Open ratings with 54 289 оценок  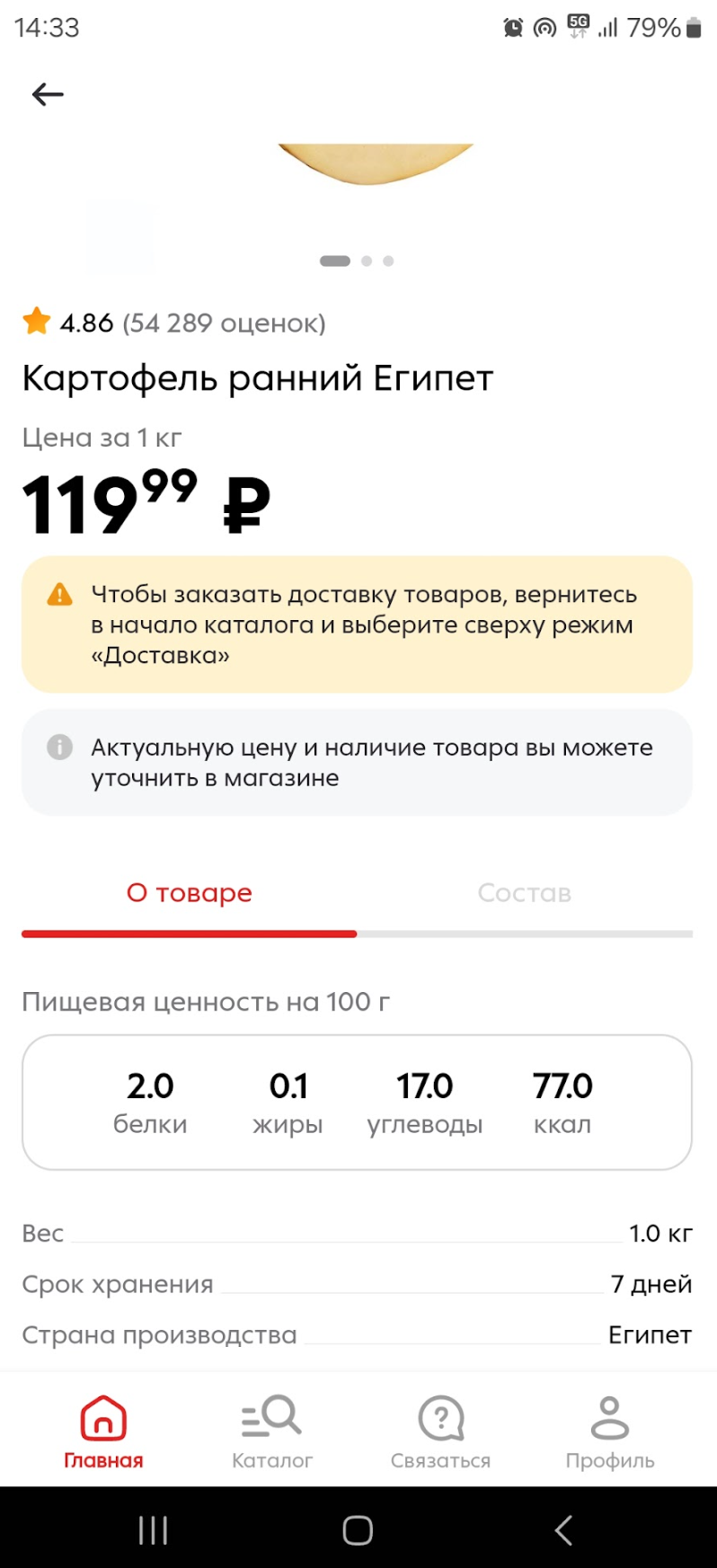click(x=224, y=323)
